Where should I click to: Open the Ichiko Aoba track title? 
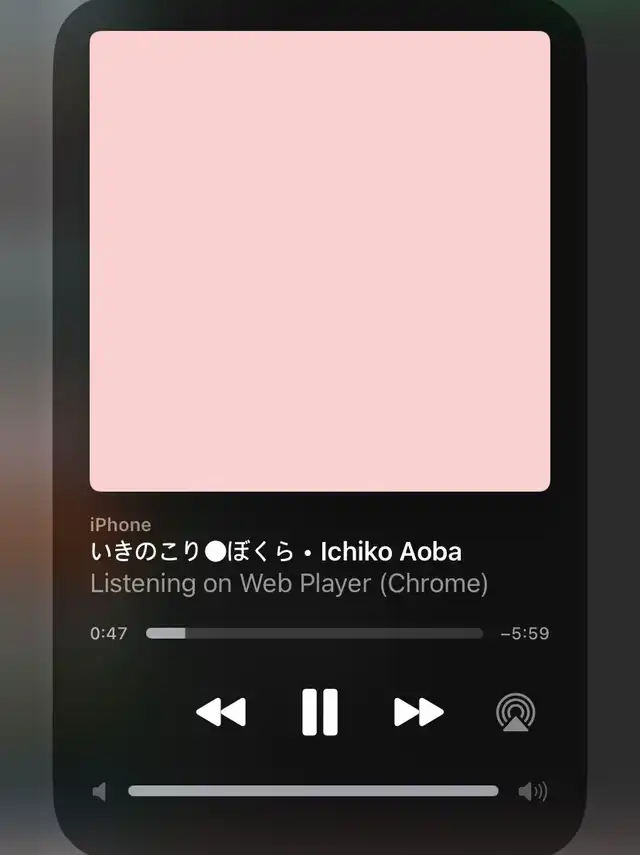(x=276, y=552)
